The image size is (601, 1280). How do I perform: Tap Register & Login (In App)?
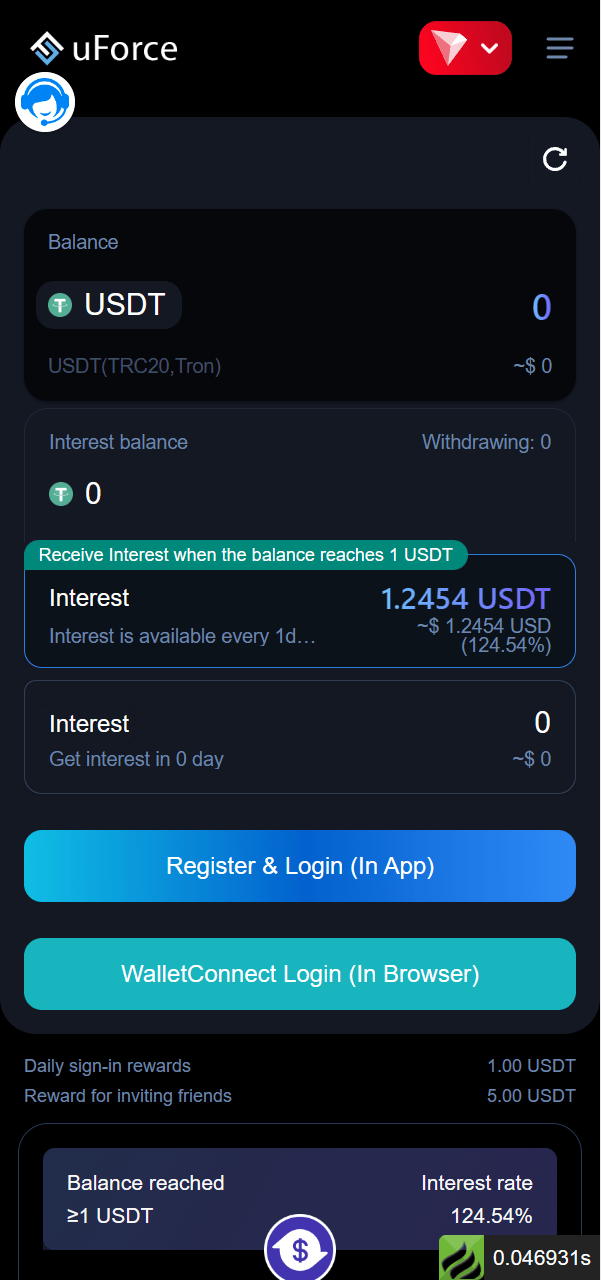[300, 866]
